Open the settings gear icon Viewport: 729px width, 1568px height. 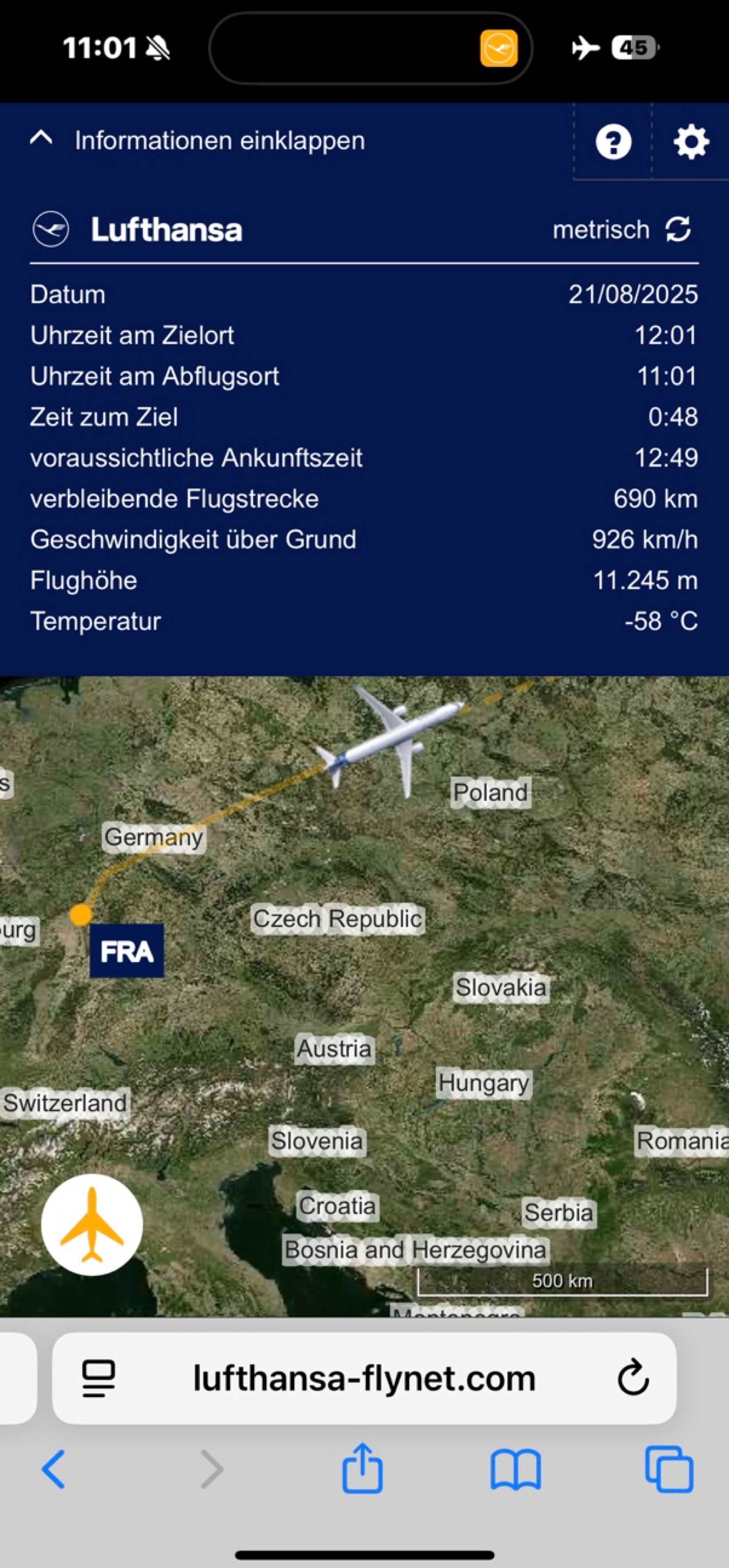691,143
